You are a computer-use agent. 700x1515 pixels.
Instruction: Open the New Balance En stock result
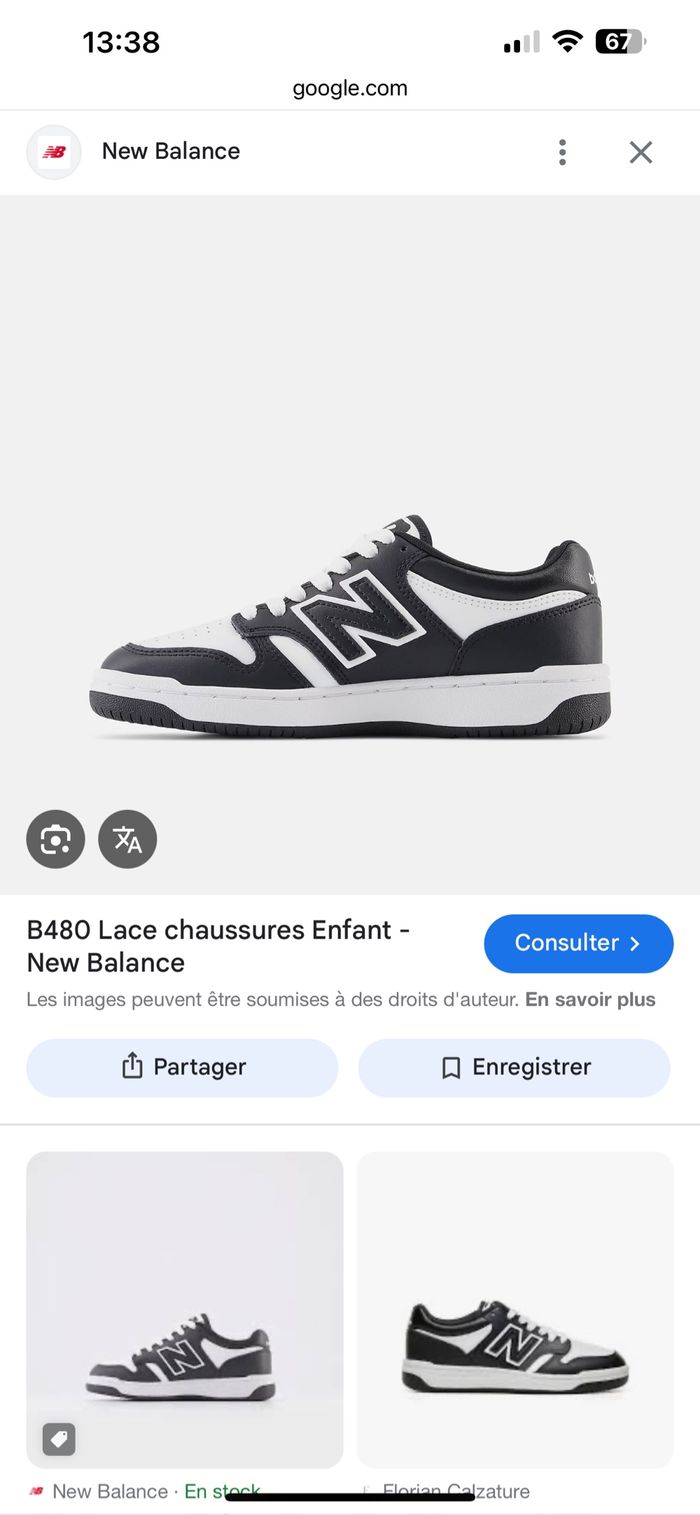(x=184, y=1309)
